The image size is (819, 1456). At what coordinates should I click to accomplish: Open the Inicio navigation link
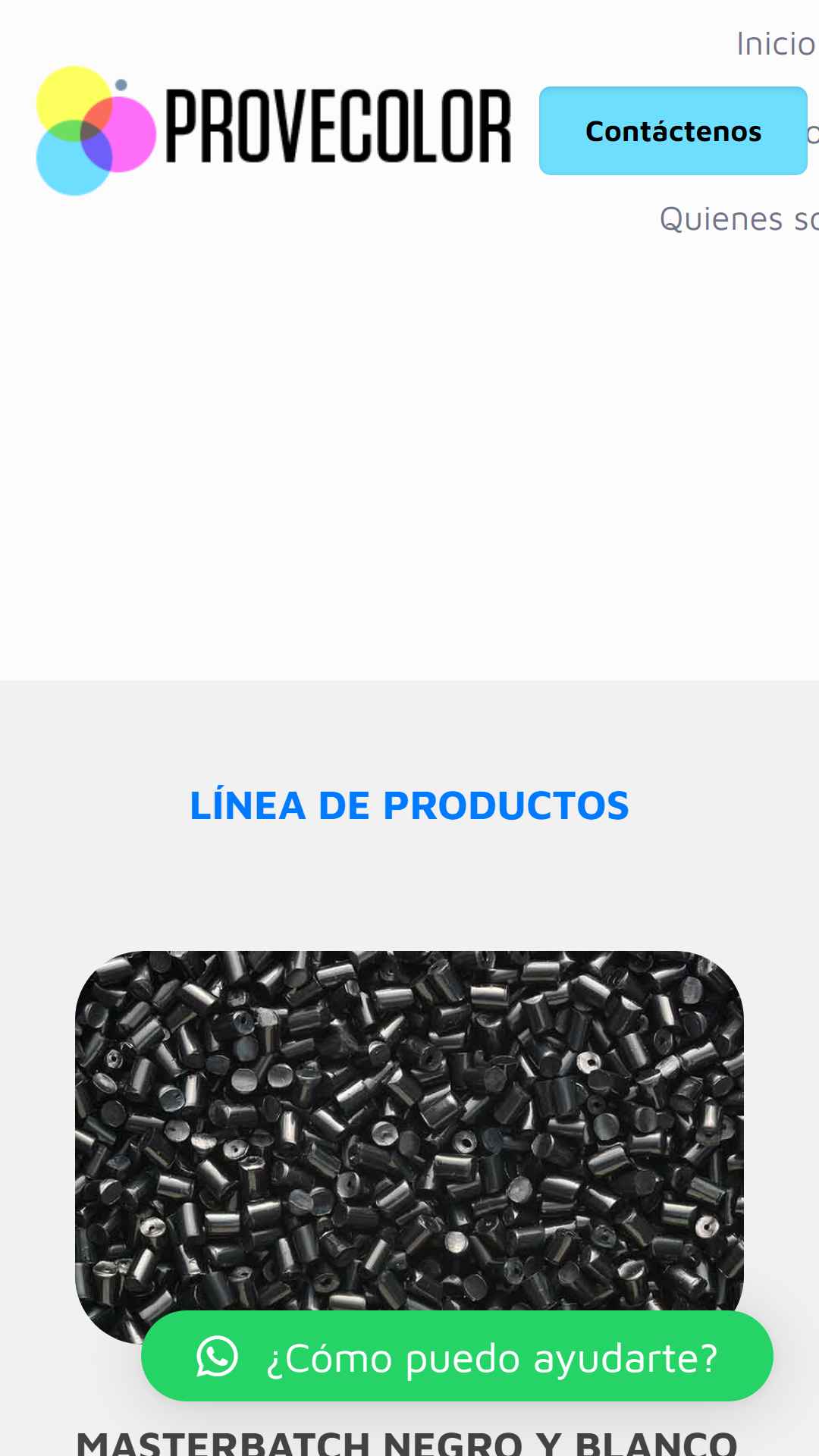click(x=777, y=44)
